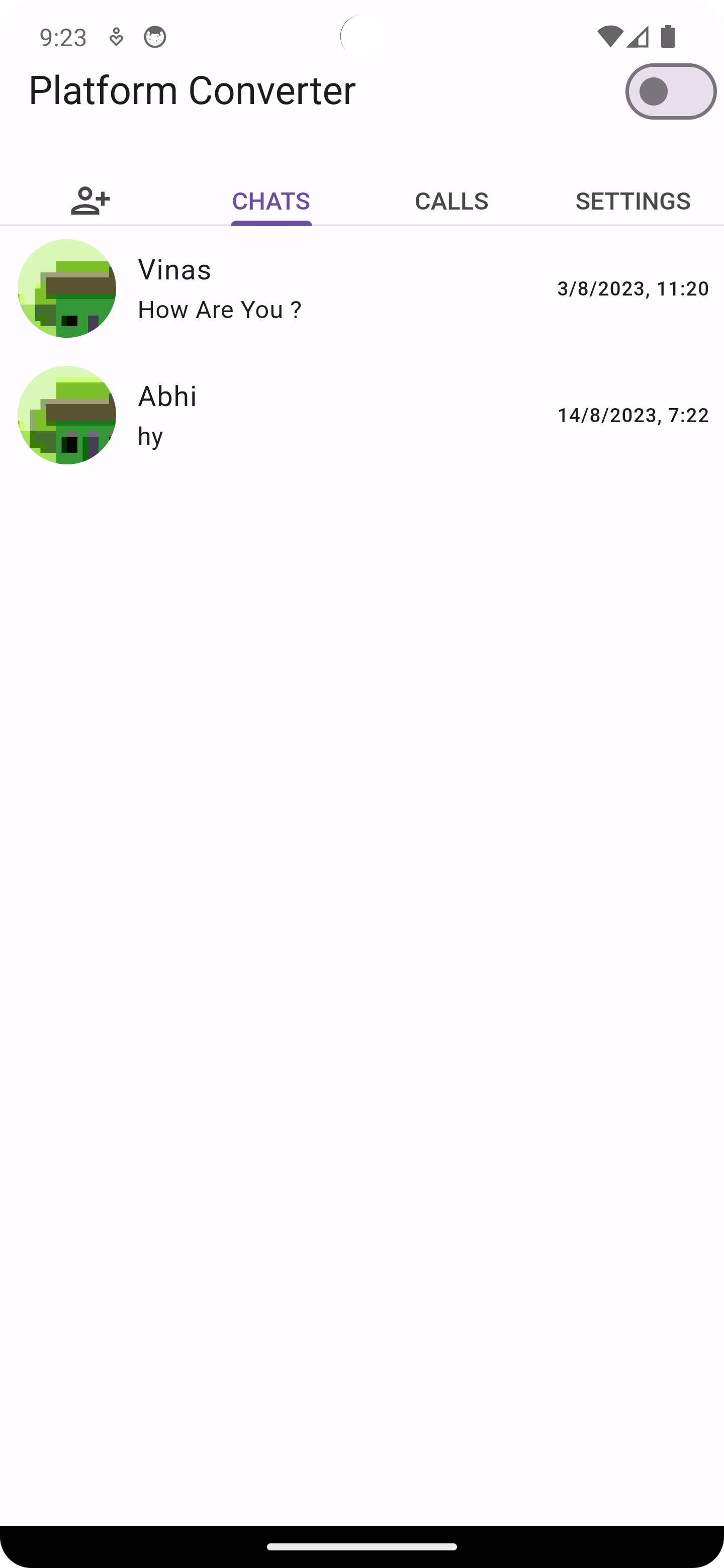
Task: Tap the battery status icon
Action: (669, 37)
